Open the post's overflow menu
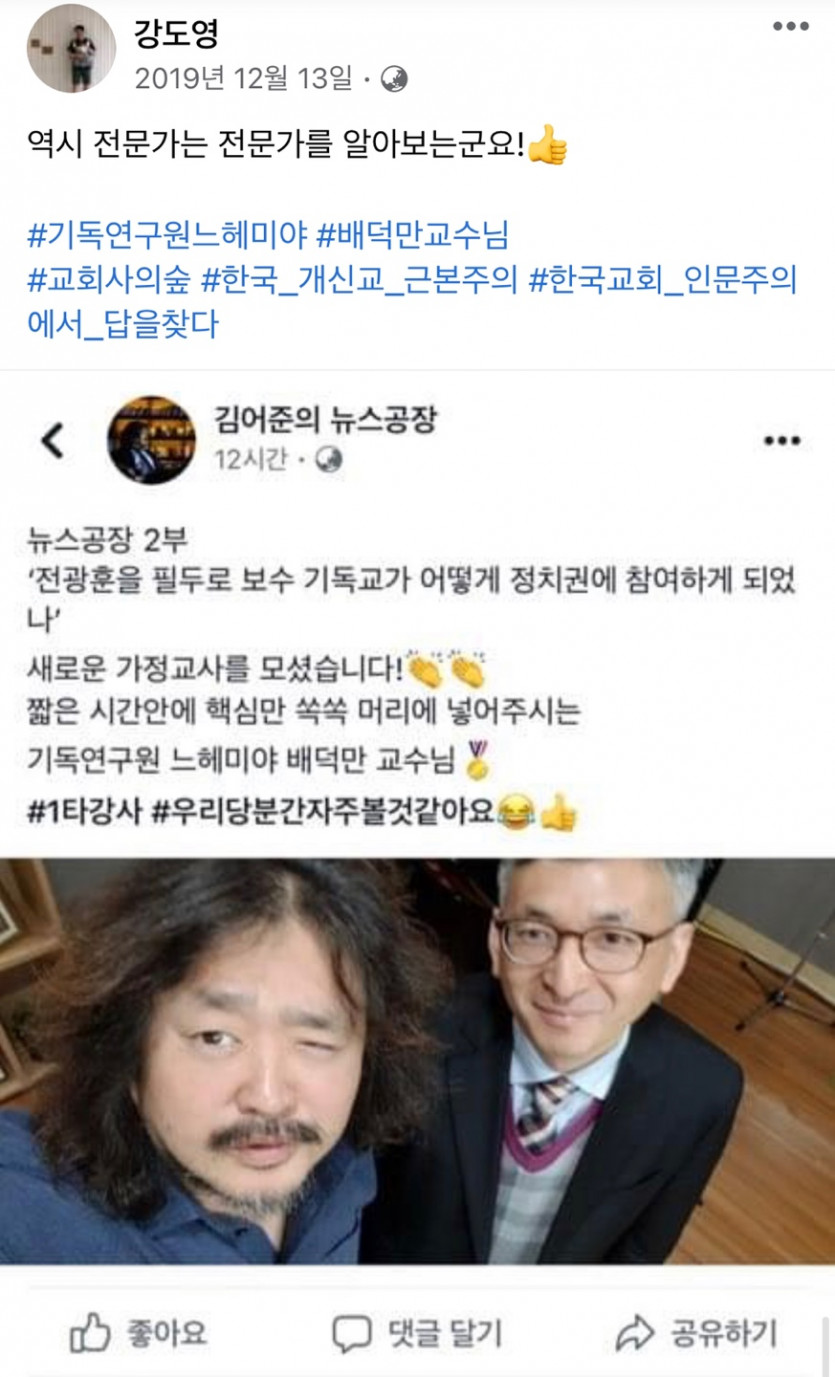The height and width of the screenshot is (1377, 835). point(790,27)
